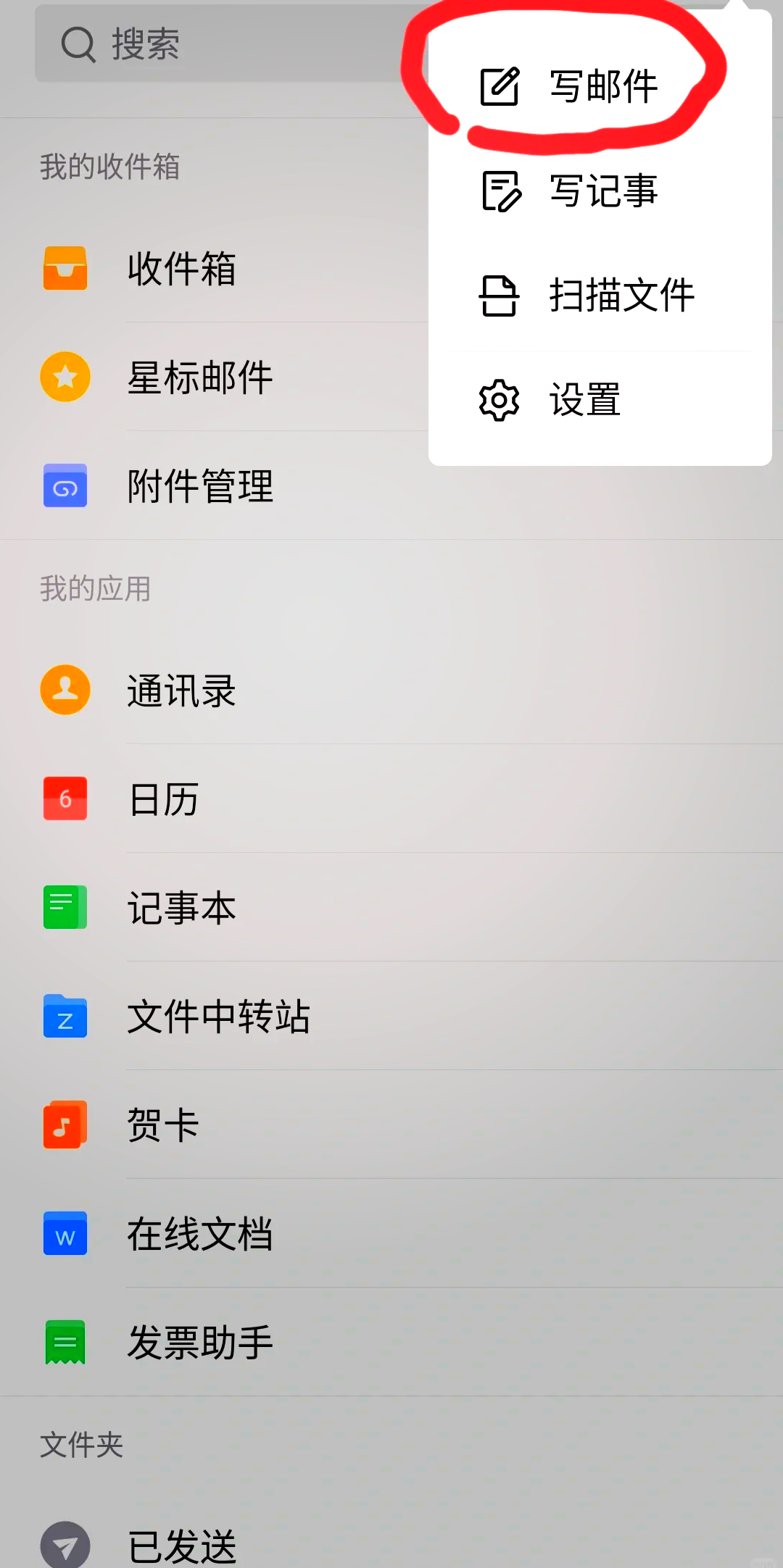The image size is (783, 1568).
Task: Open 扫描文件 to scan a document
Action: (x=600, y=296)
